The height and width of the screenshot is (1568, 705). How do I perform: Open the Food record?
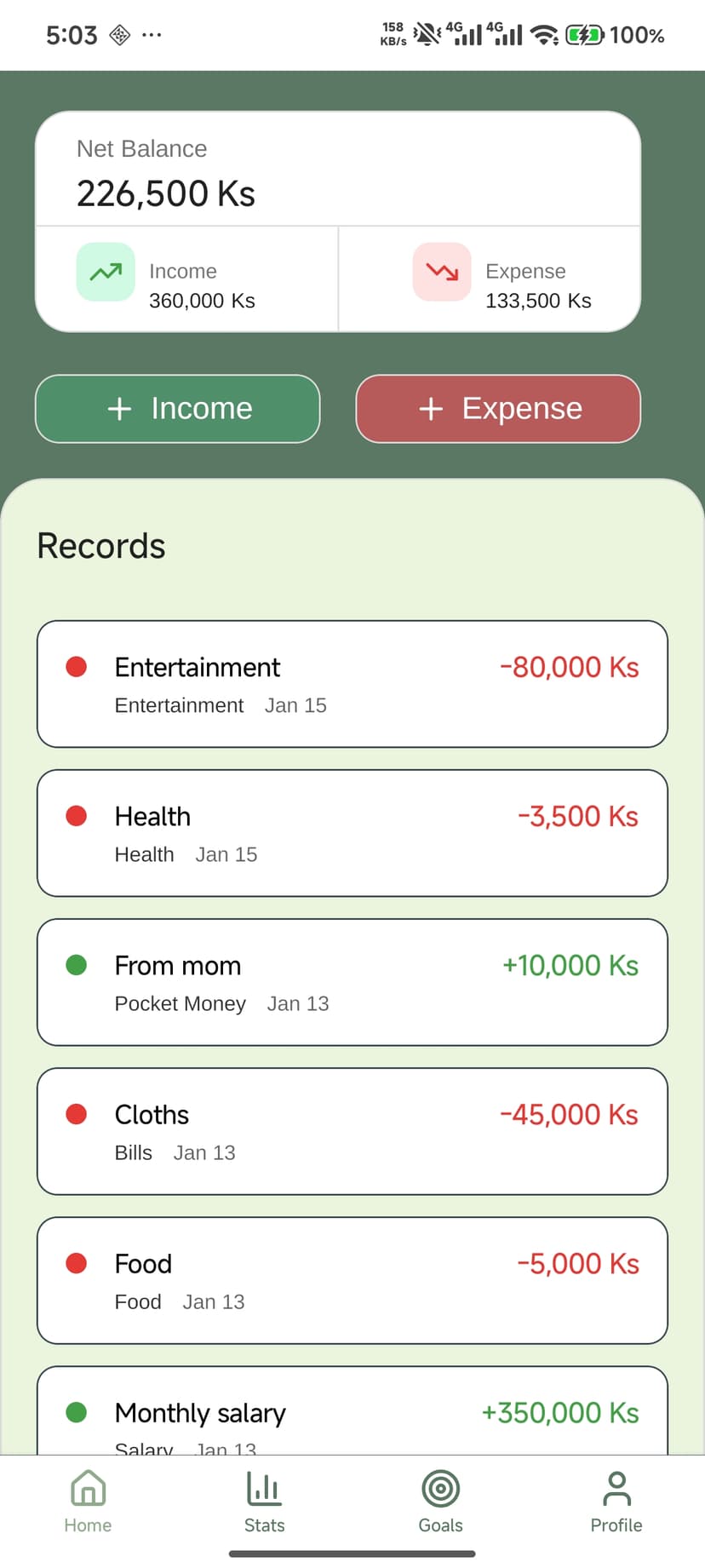click(x=352, y=1280)
